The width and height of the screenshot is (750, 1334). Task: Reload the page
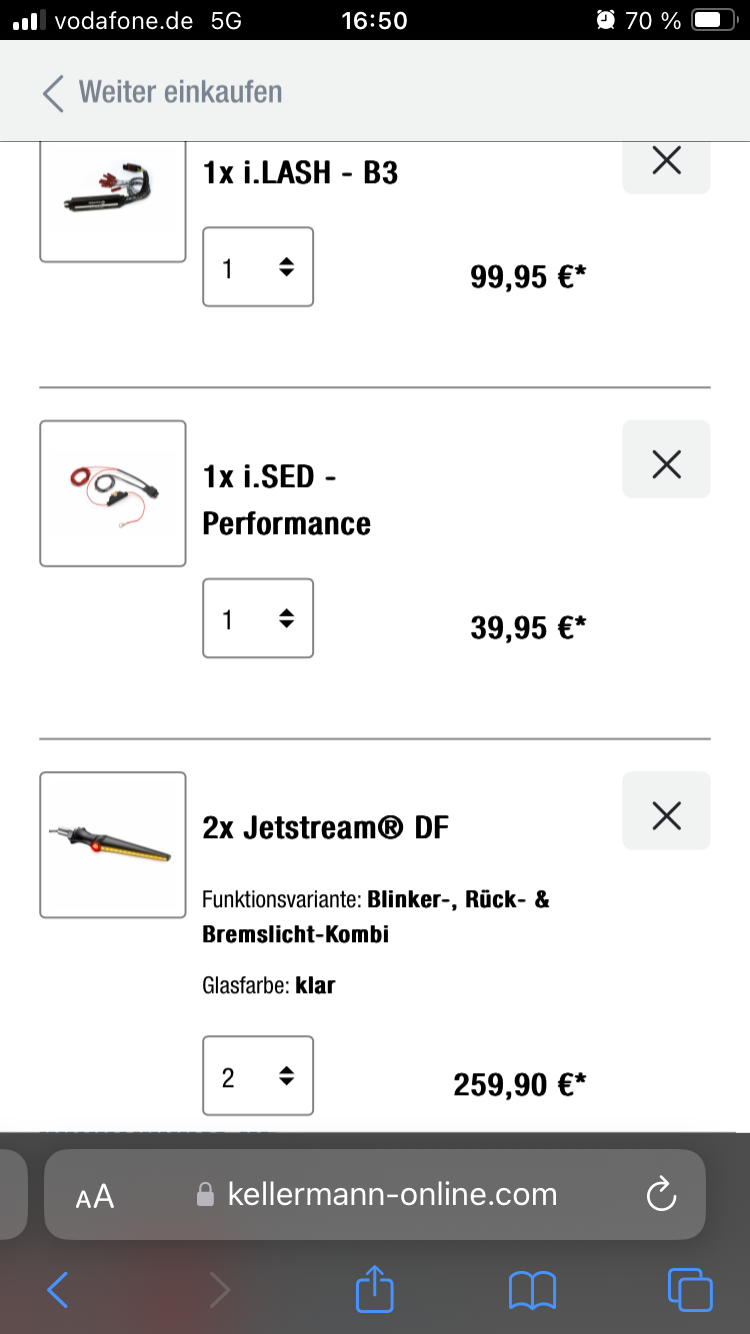pos(661,1194)
